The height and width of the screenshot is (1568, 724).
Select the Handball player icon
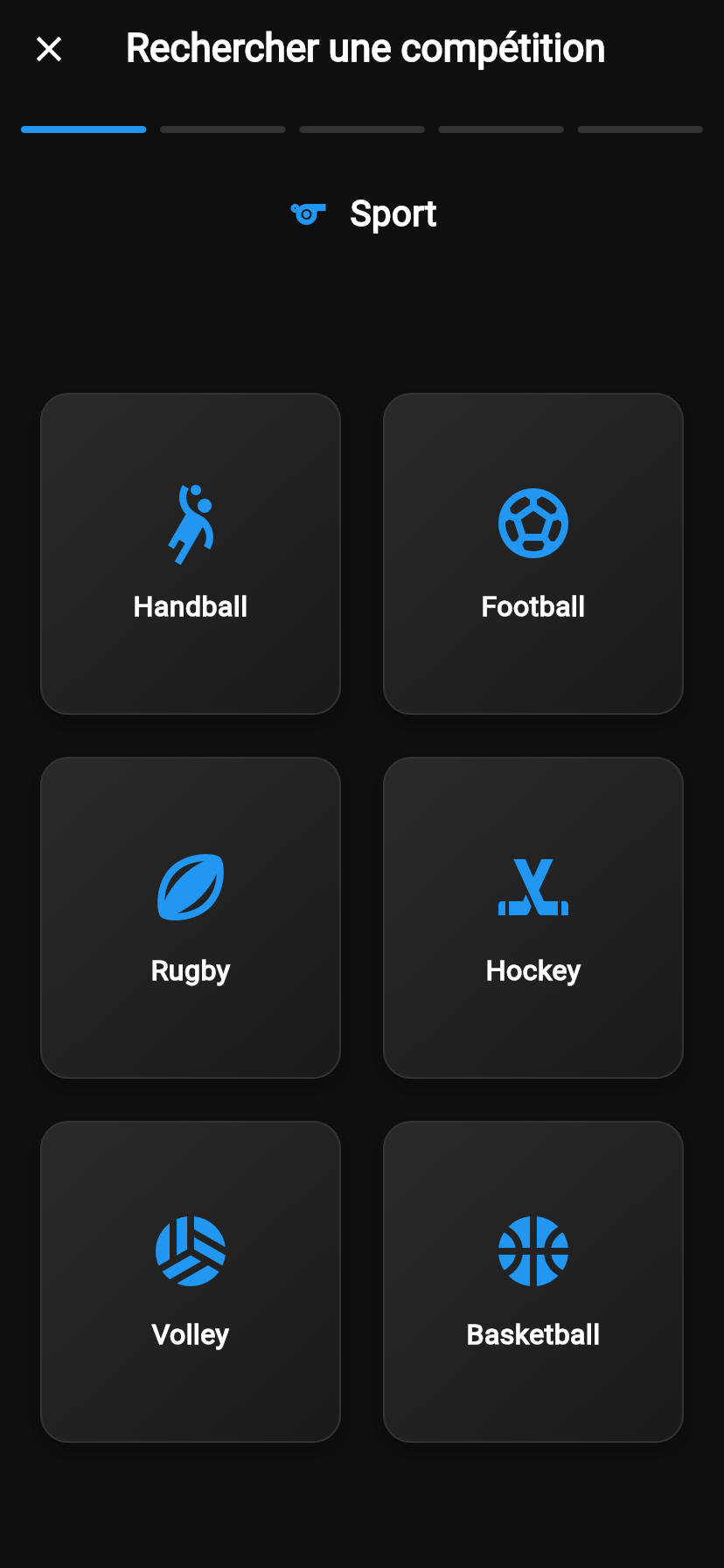pos(190,522)
